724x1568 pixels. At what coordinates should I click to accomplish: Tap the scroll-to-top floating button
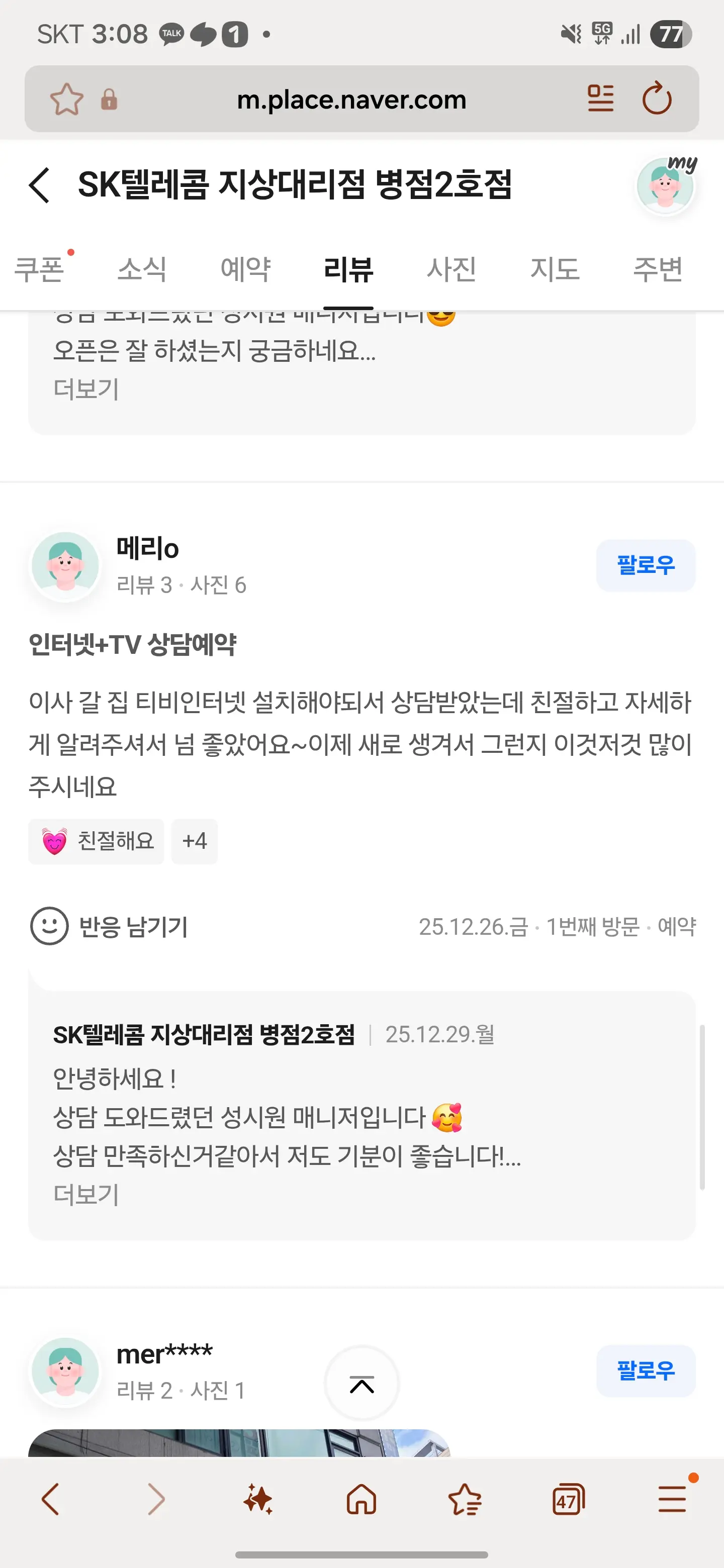click(x=361, y=1384)
